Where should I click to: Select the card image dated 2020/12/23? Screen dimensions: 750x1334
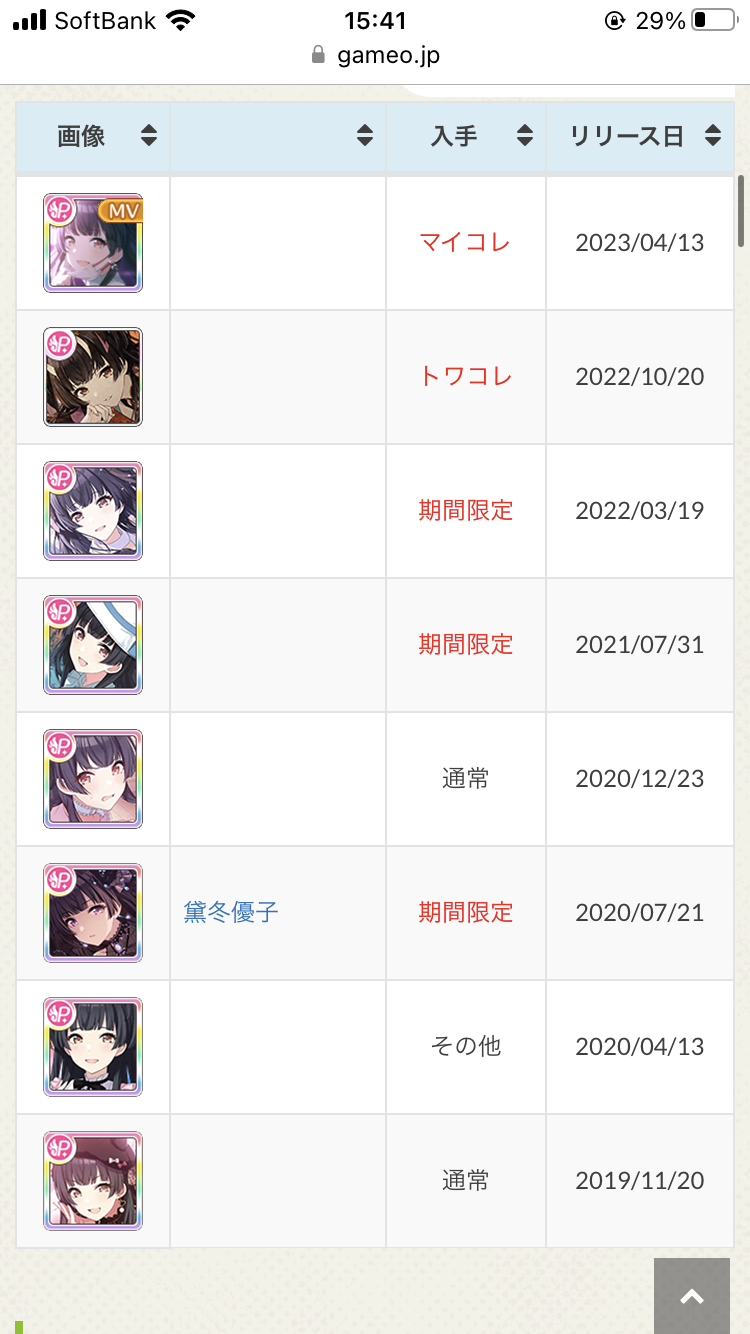coord(93,779)
